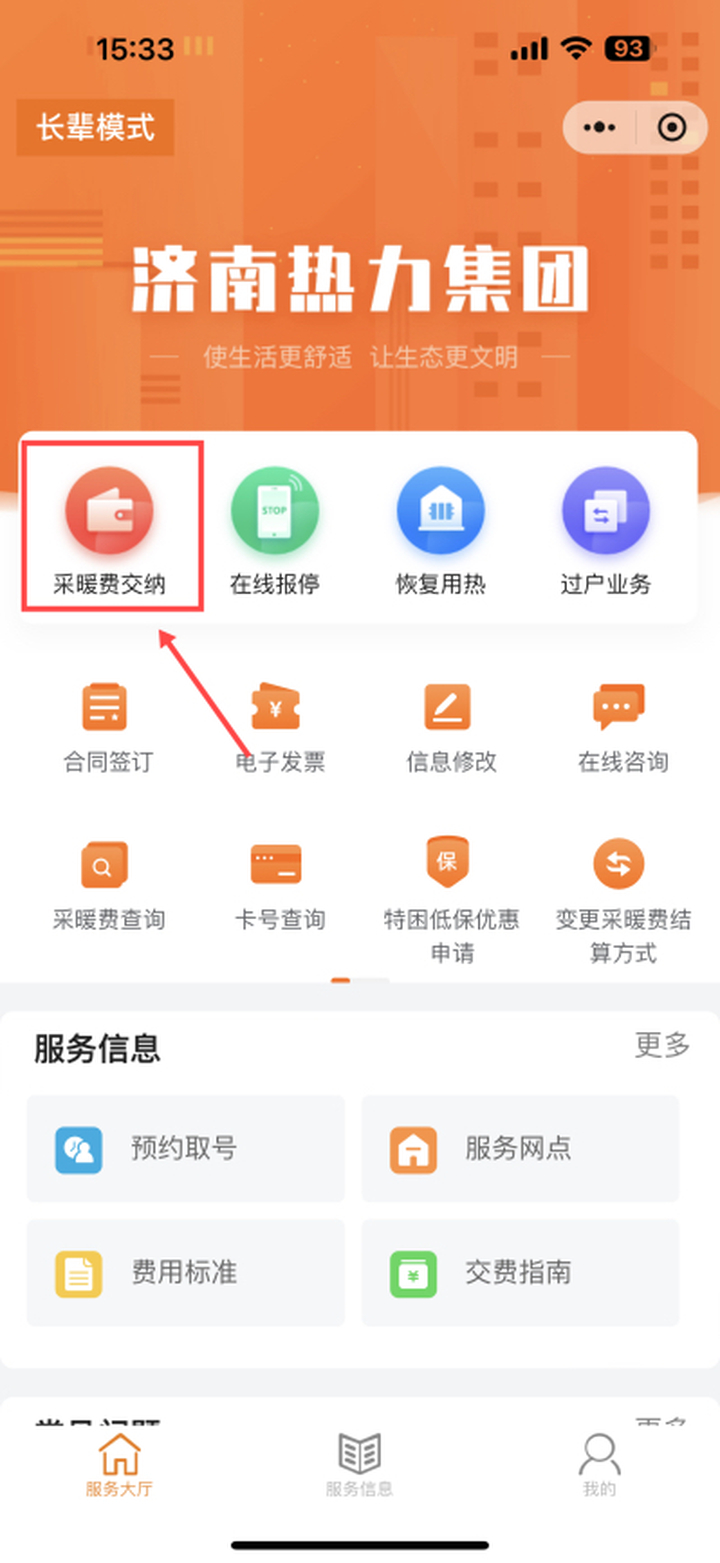Close the mini program via circle icon
720x1563 pixels.
click(x=672, y=128)
